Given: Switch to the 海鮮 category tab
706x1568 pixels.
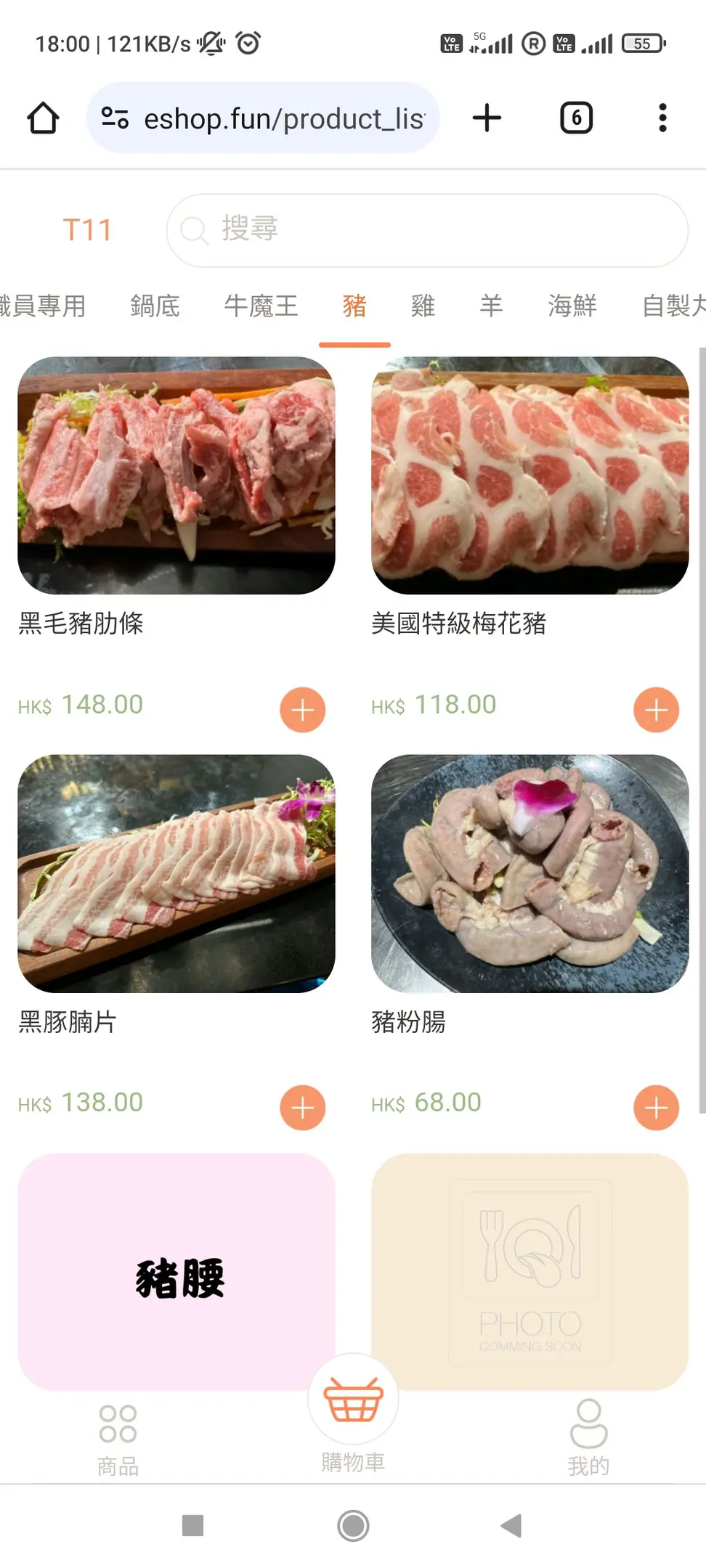Looking at the screenshot, I should 572,306.
